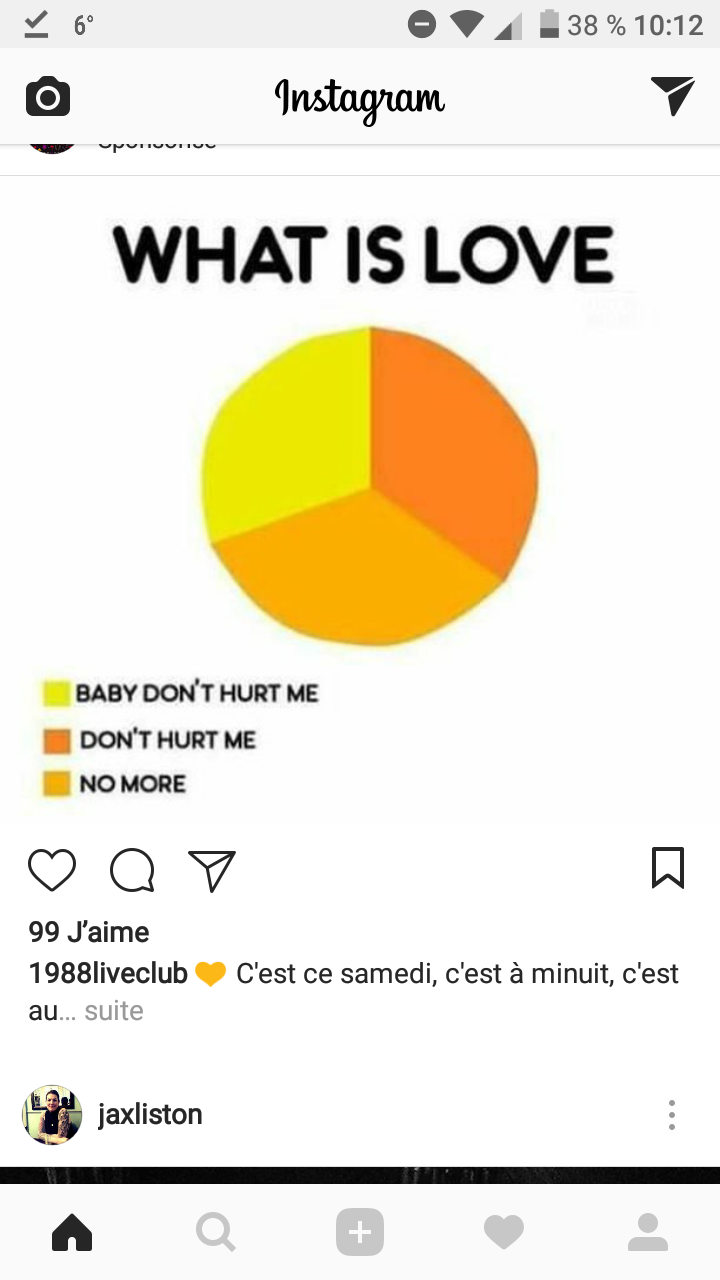This screenshot has width=720, height=1280.
Task: Open the activity heart tab
Action: (504, 1232)
